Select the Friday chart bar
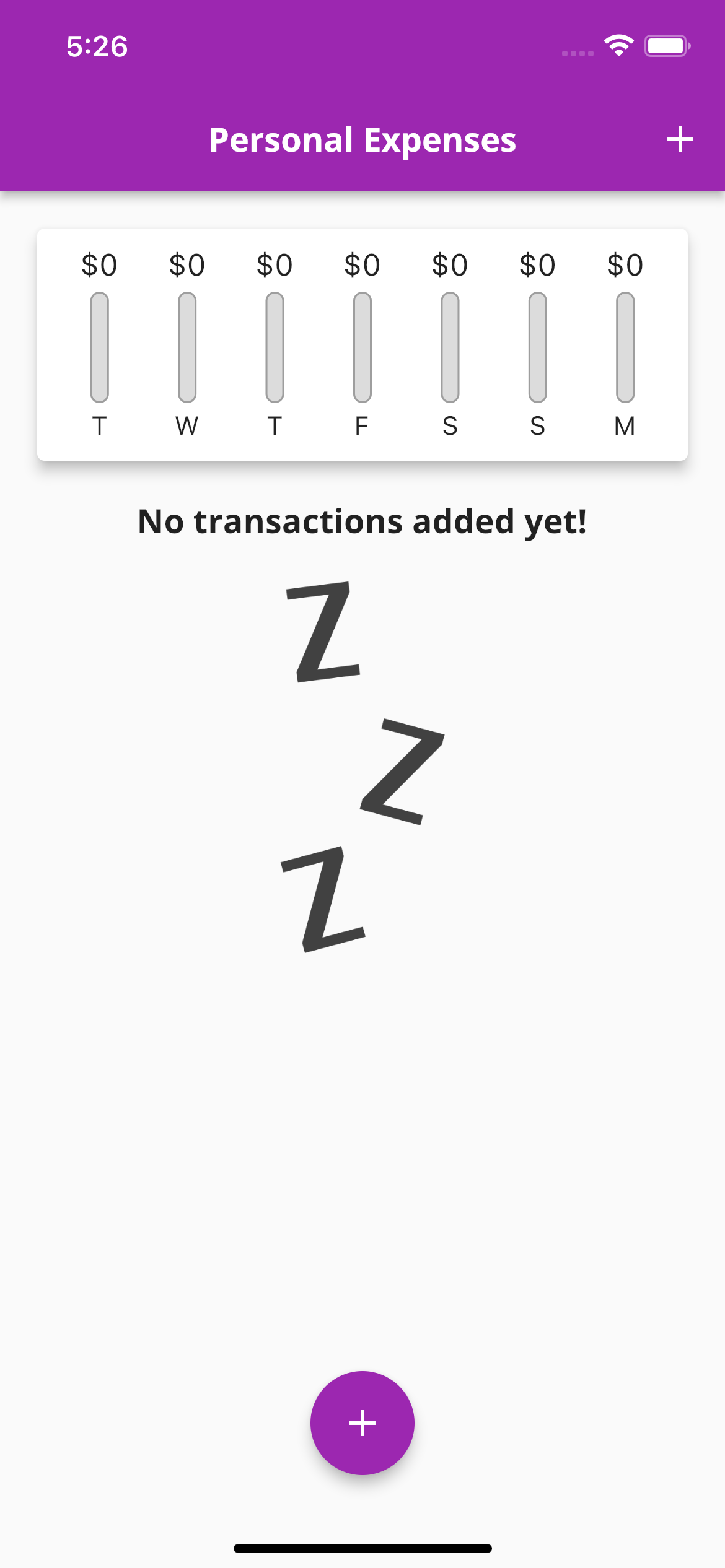The width and height of the screenshot is (725, 1568). pos(361,347)
